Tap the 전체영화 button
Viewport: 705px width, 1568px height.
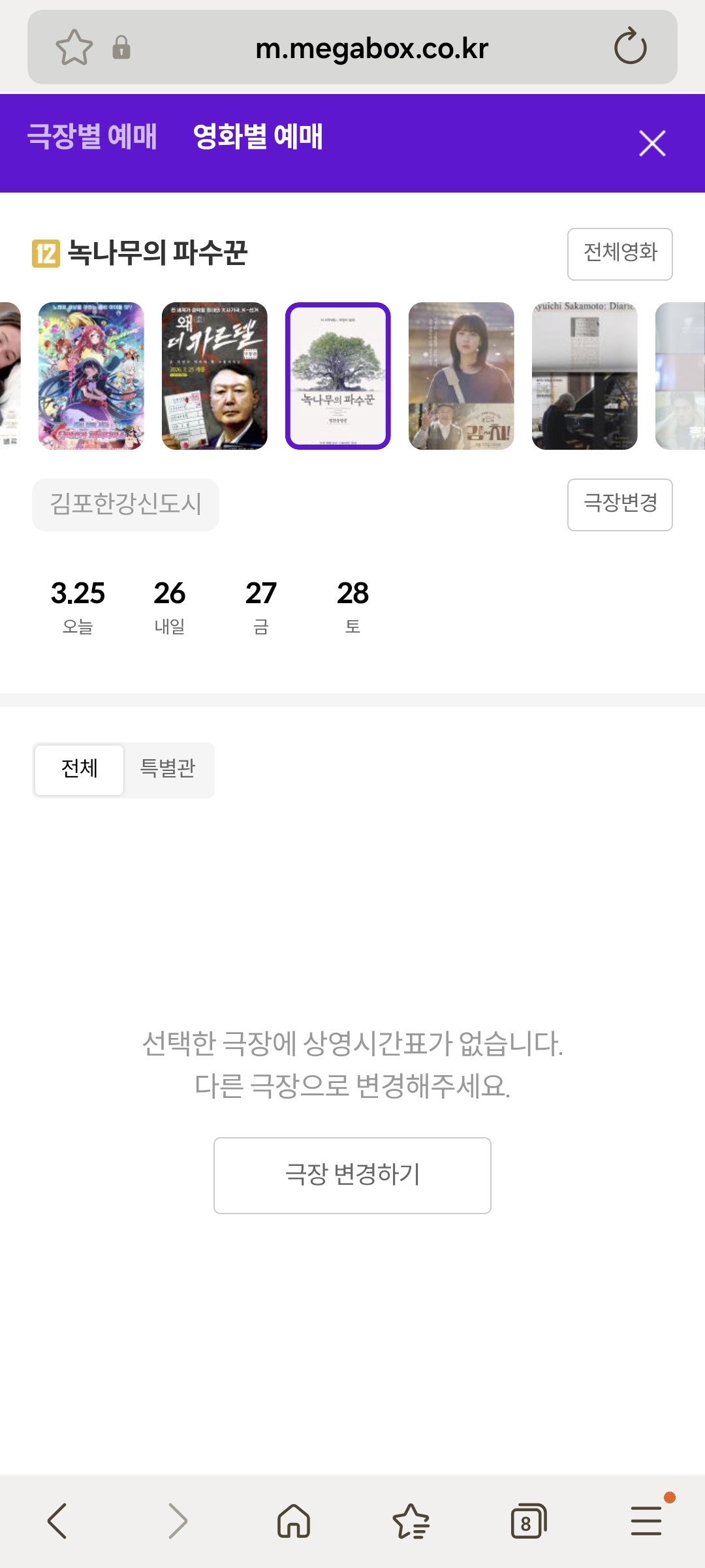[619, 253]
